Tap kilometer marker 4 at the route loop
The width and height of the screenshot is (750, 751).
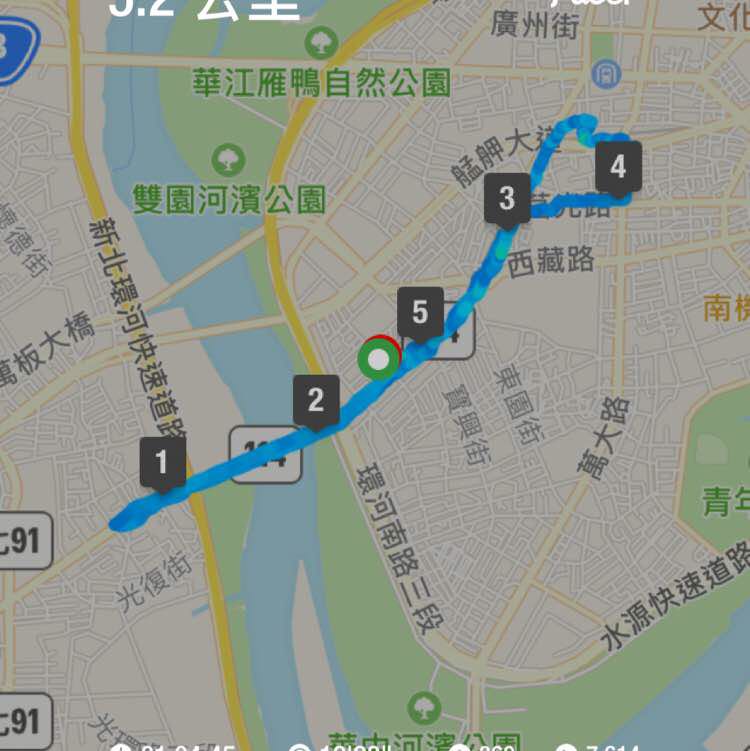tap(618, 167)
